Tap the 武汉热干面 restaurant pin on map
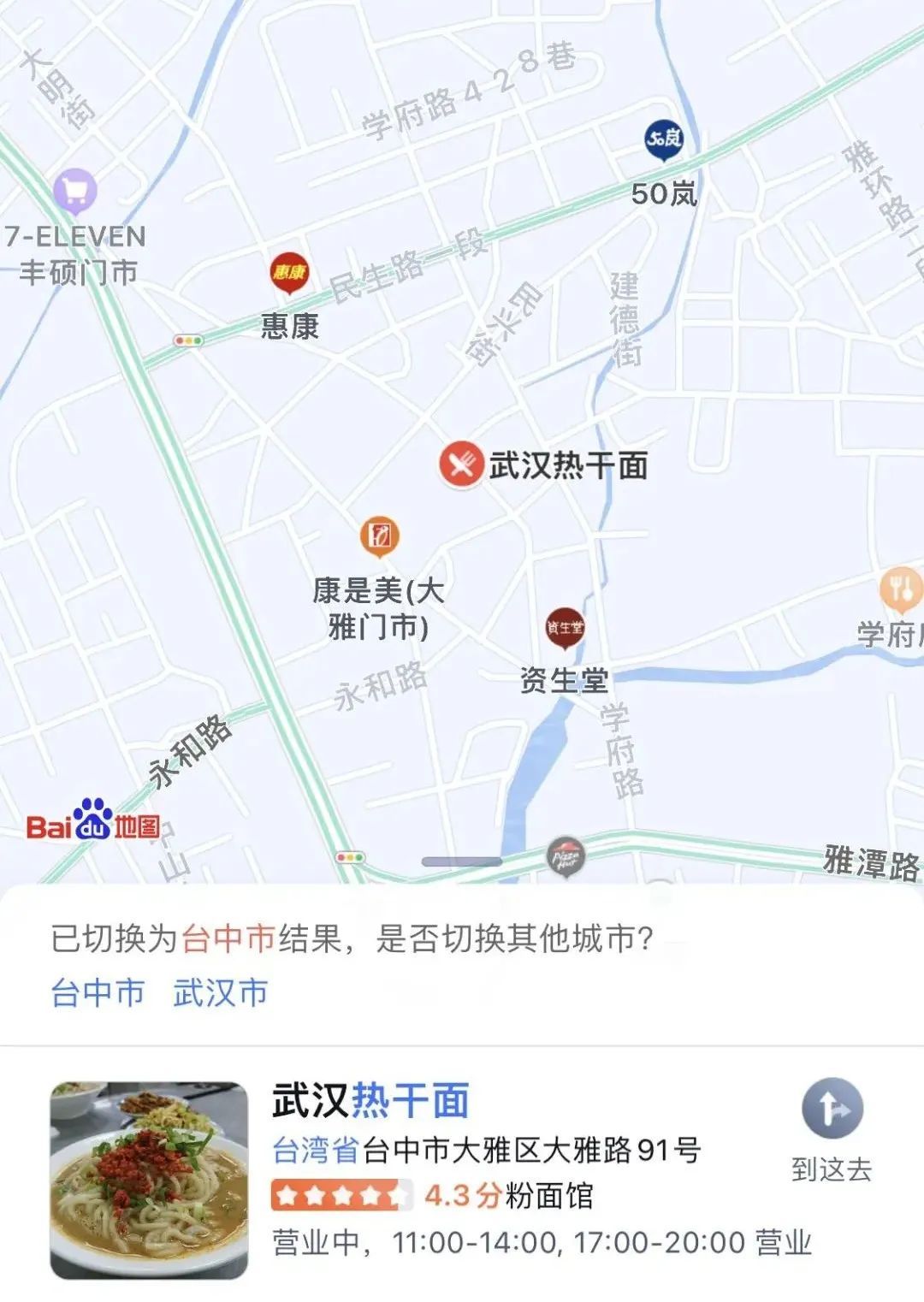Image resolution: width=924 pixels, height=1302 pixels. tap(462, 465)
